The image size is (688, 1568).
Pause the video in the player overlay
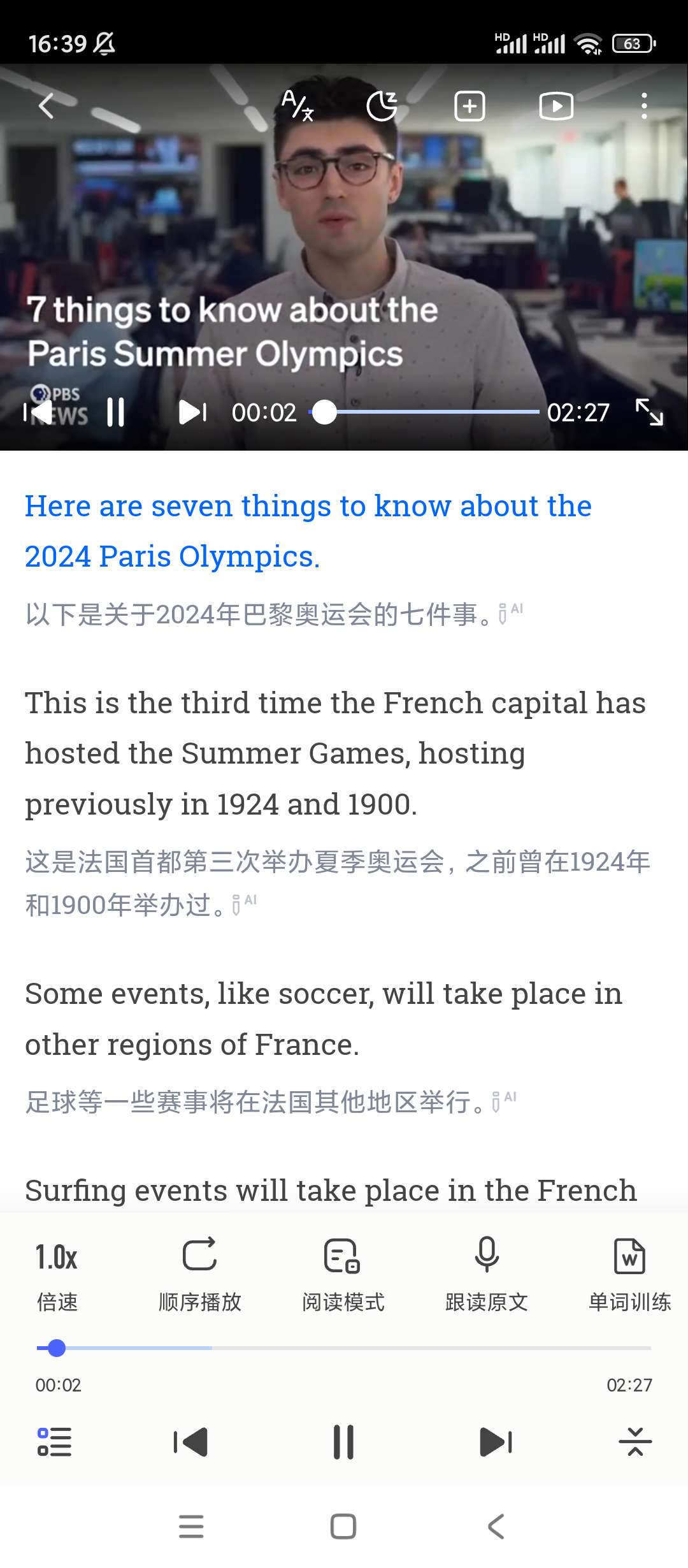pyautogui.click(x=116, y=412)
